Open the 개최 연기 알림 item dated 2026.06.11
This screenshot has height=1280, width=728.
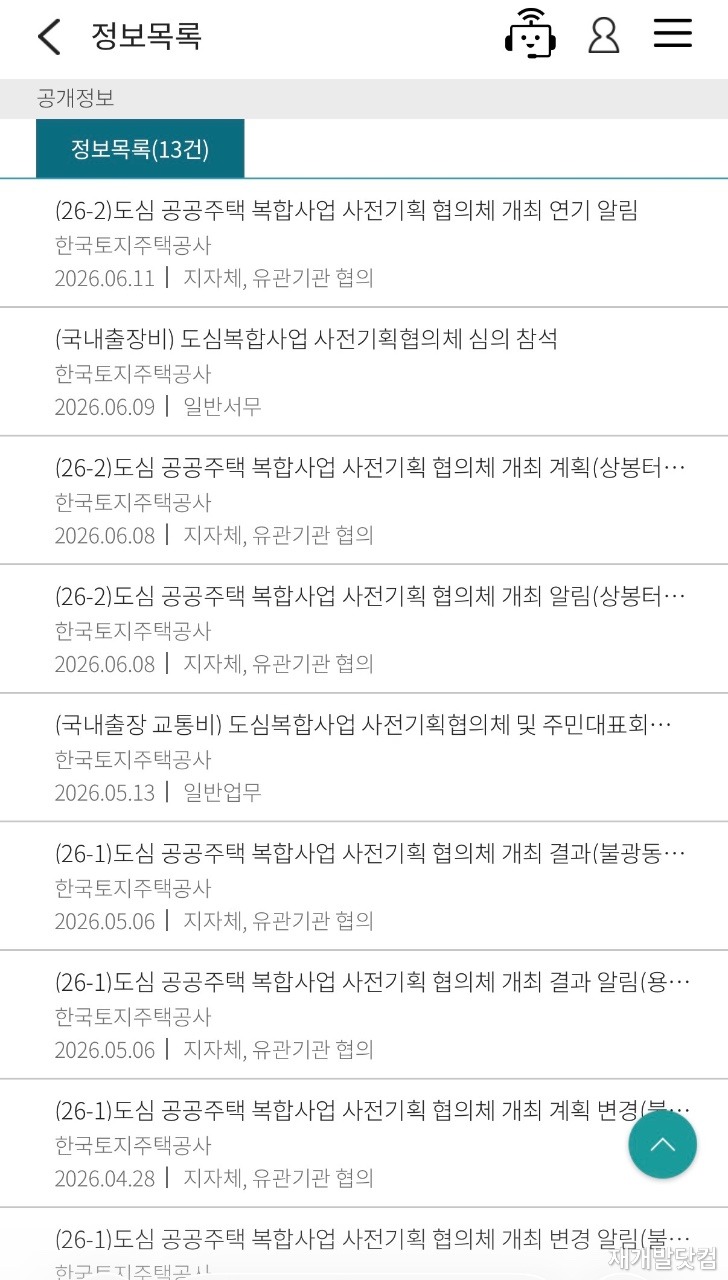coord(364,243)
